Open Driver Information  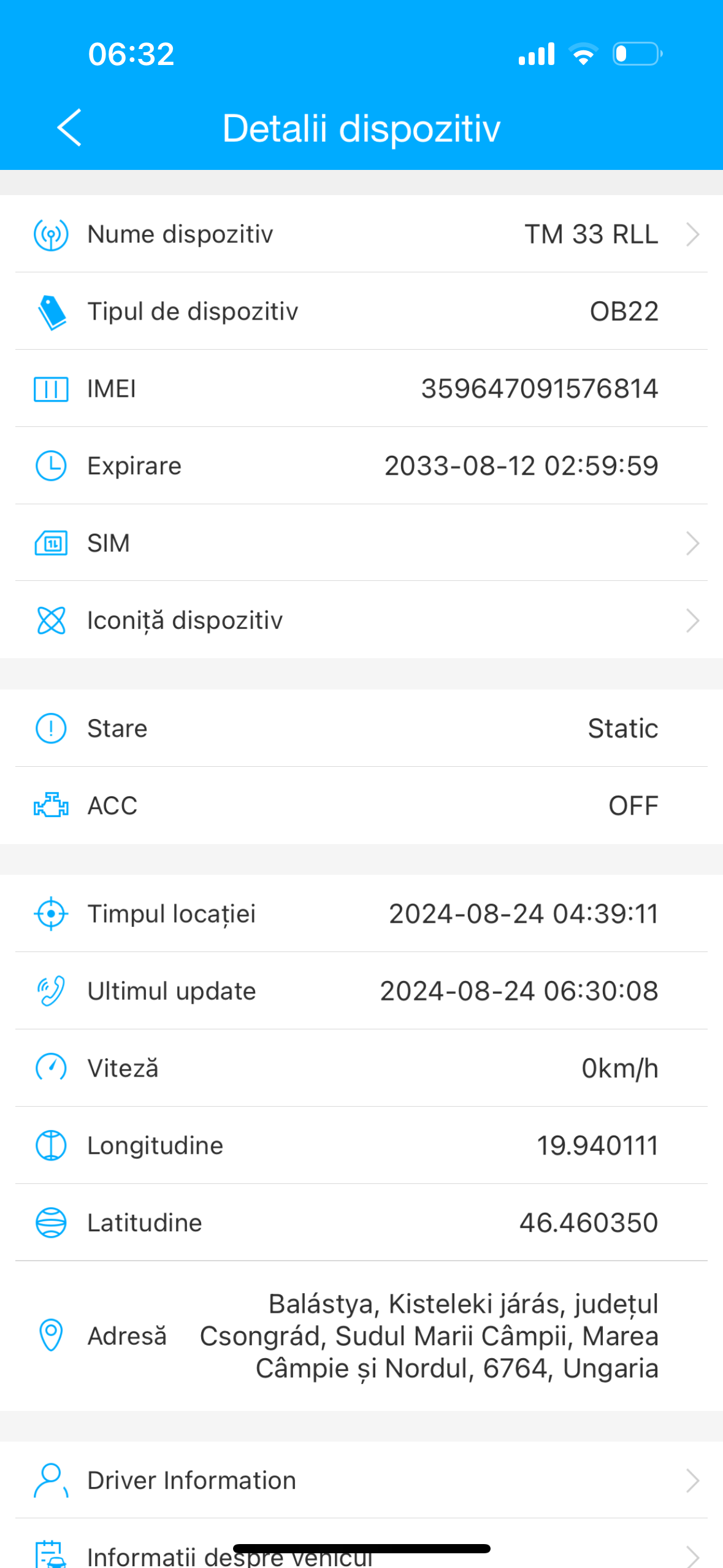361,1480
